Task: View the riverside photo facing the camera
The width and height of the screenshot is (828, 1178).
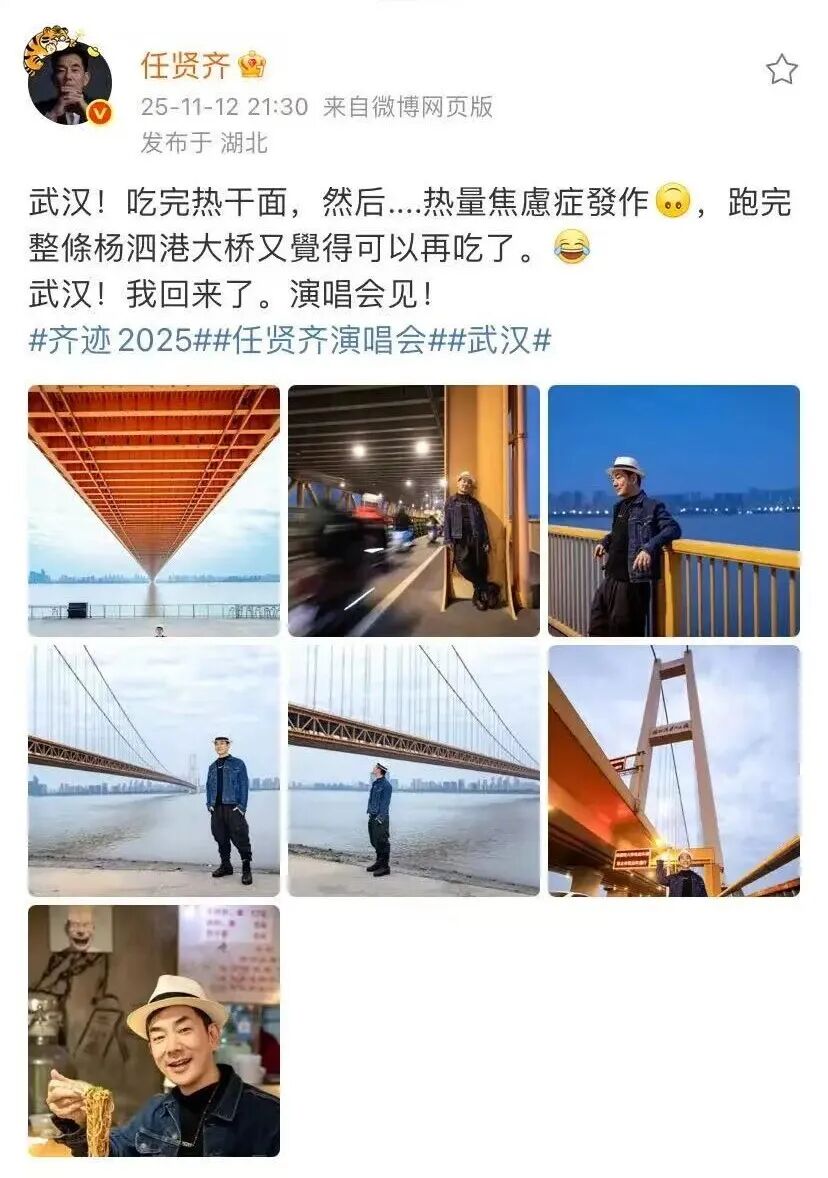Action: click(x=154, y=770)
